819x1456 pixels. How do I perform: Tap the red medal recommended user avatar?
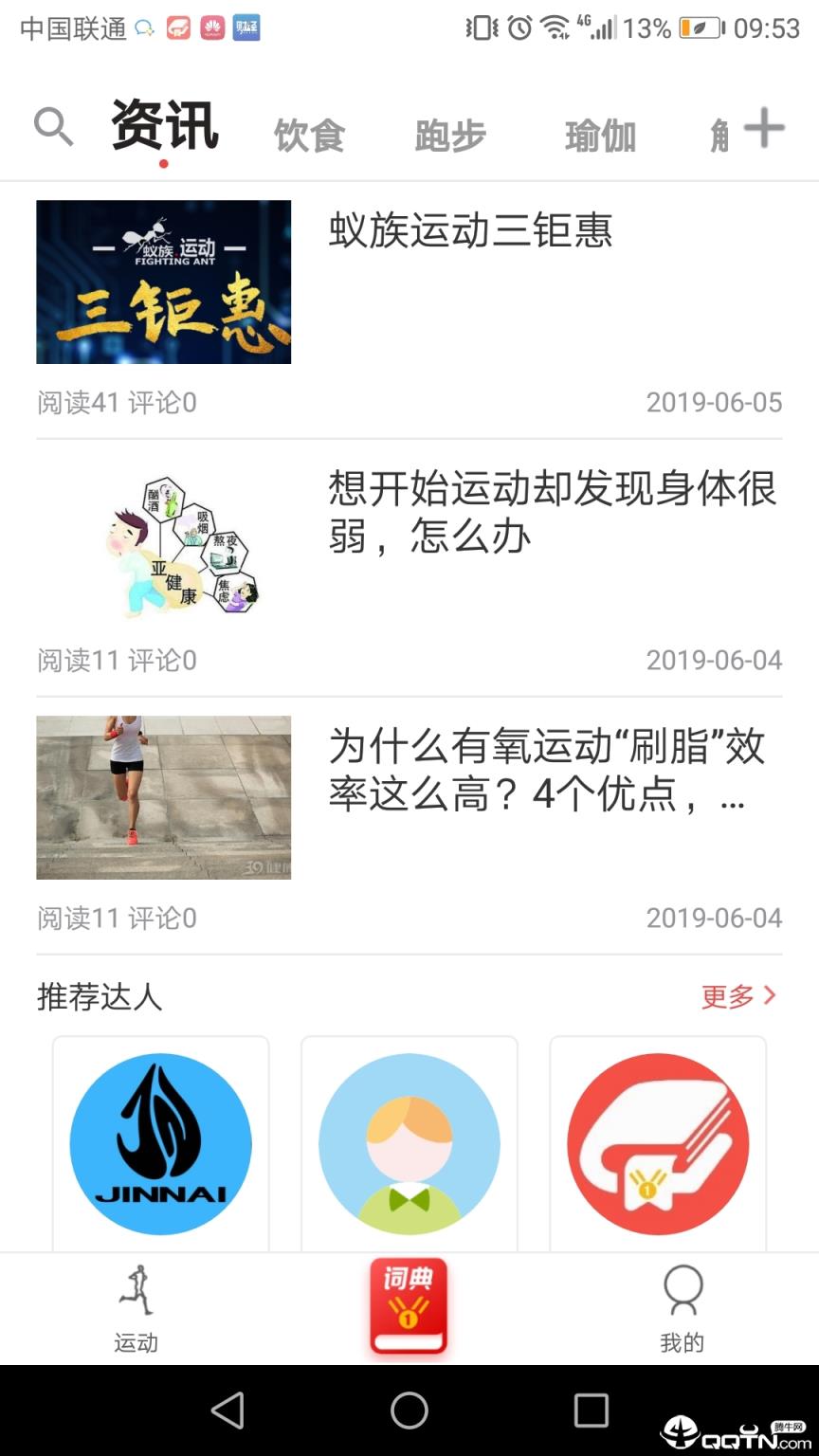(x=658, y=1143)
